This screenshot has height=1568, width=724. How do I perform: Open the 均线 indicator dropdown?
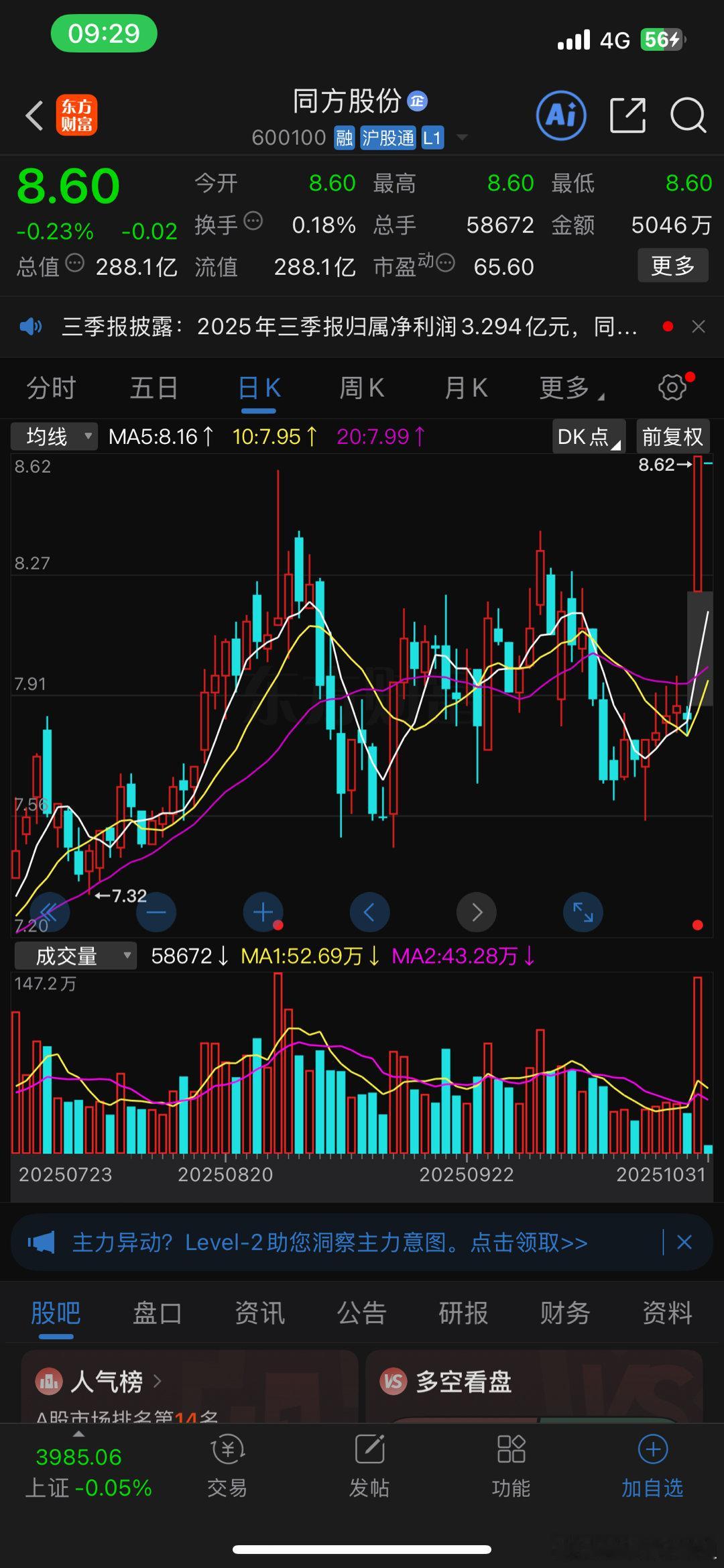(x=54, y=436)
